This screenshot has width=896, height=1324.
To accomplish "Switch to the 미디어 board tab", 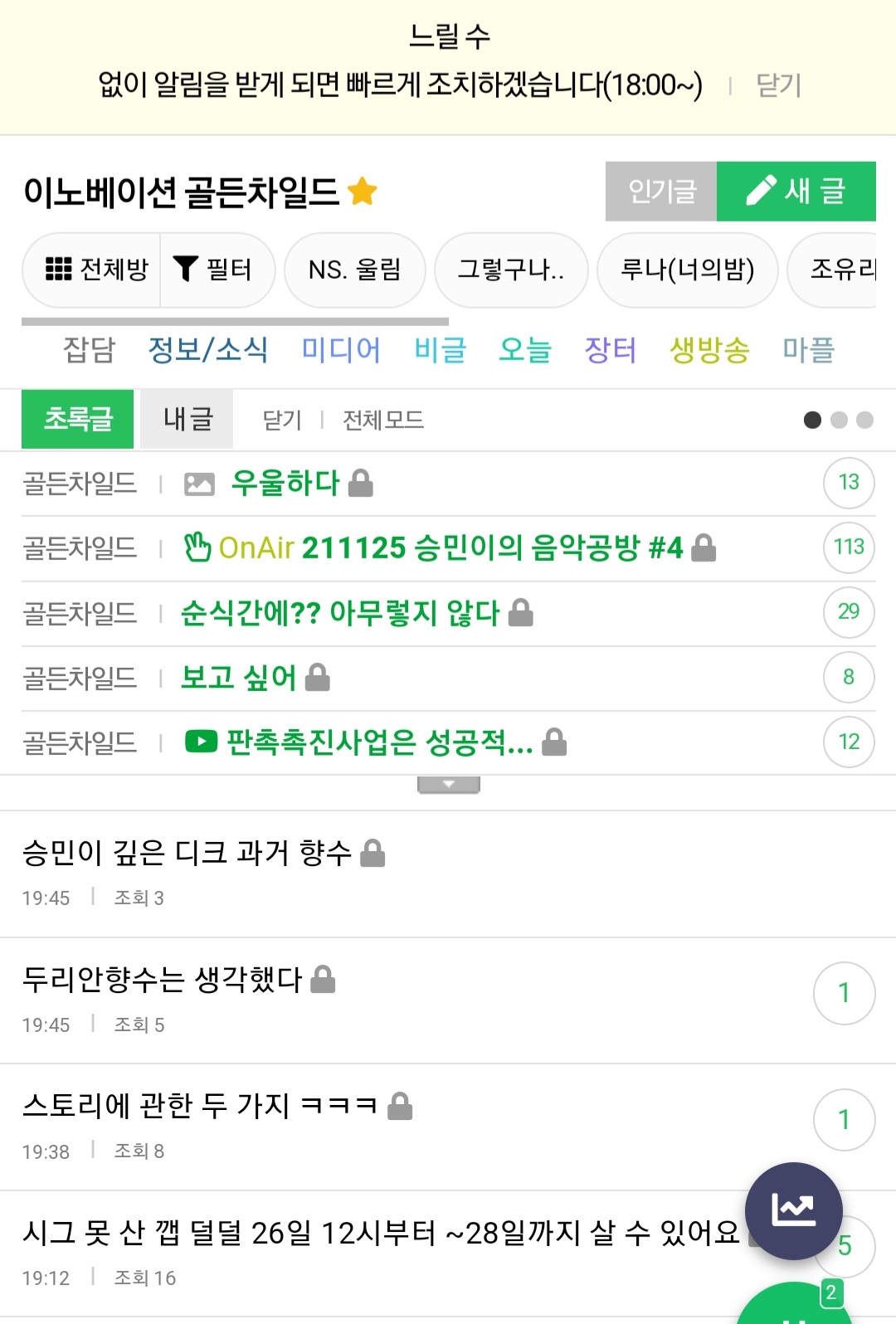I will point(340,351).
